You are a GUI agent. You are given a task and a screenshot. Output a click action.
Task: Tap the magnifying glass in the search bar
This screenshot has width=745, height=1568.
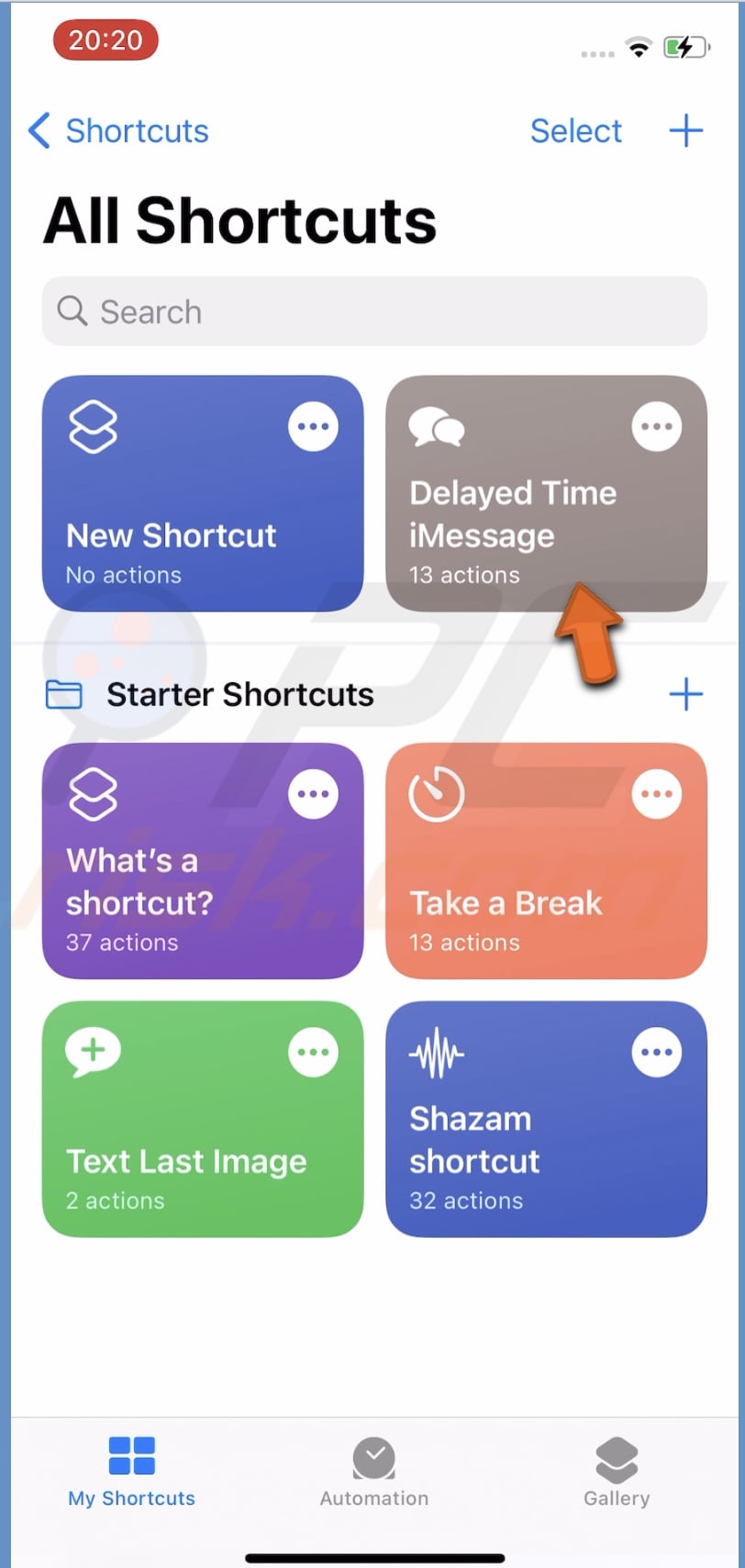point(72,312)
